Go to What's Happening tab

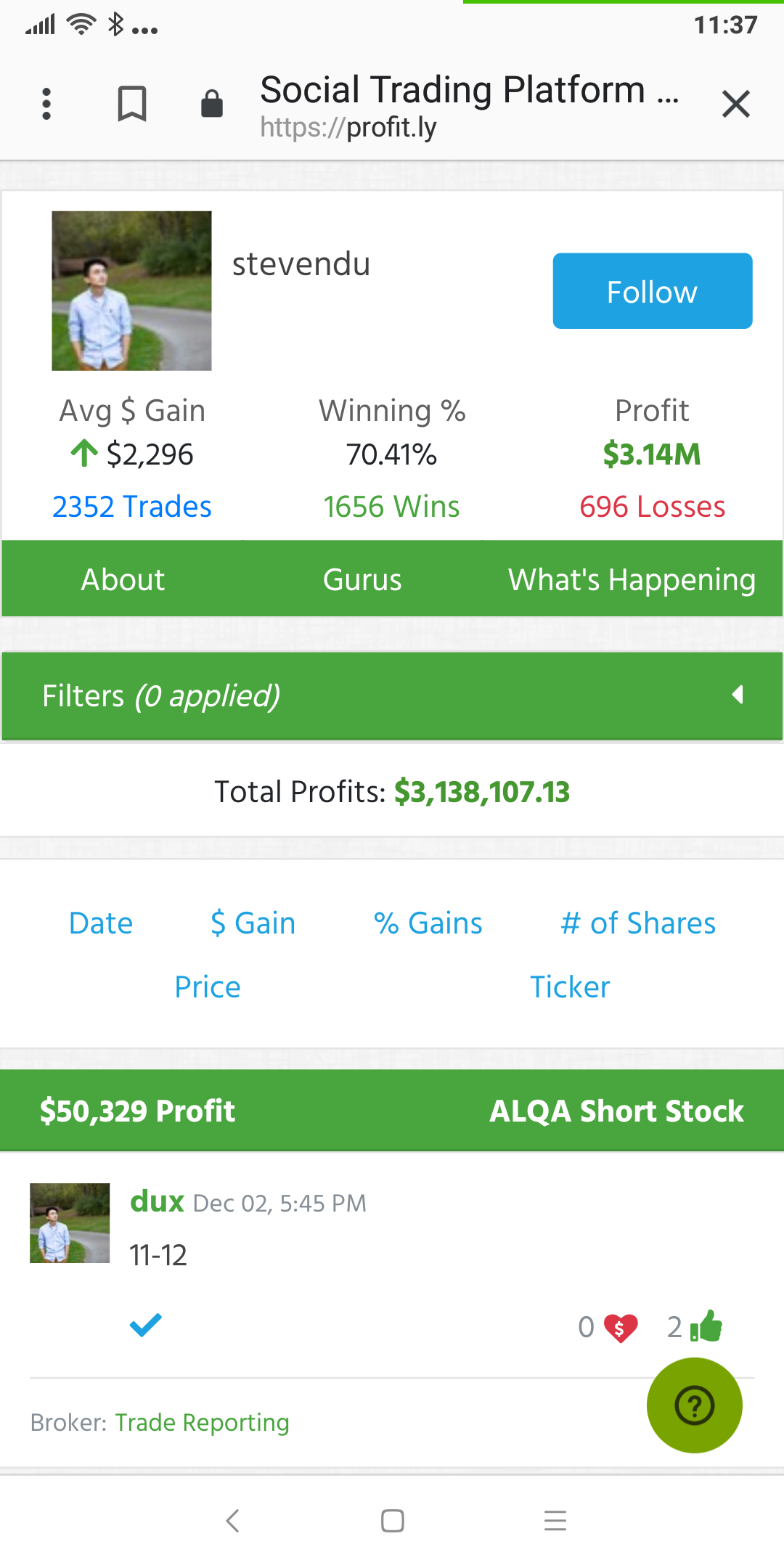pos(632,579)
